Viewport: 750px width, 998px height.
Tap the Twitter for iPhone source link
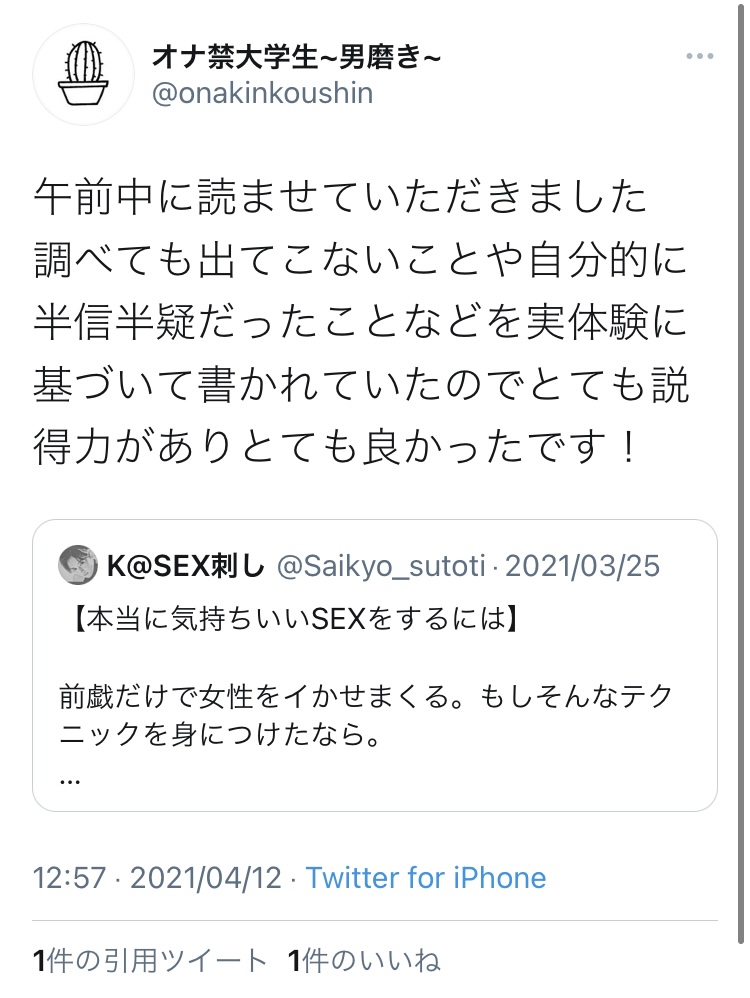[x=426, y=878]
